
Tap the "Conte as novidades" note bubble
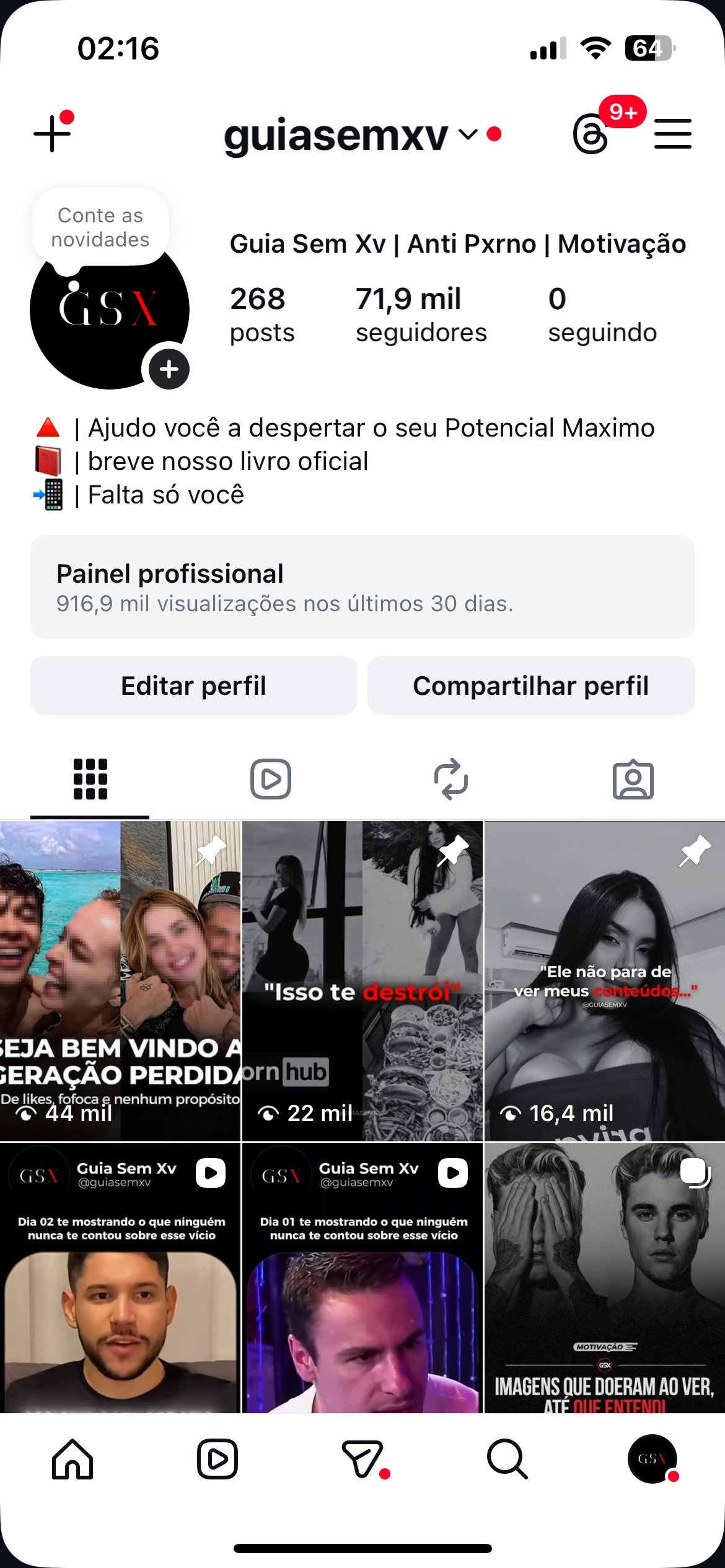pos(100,227)
